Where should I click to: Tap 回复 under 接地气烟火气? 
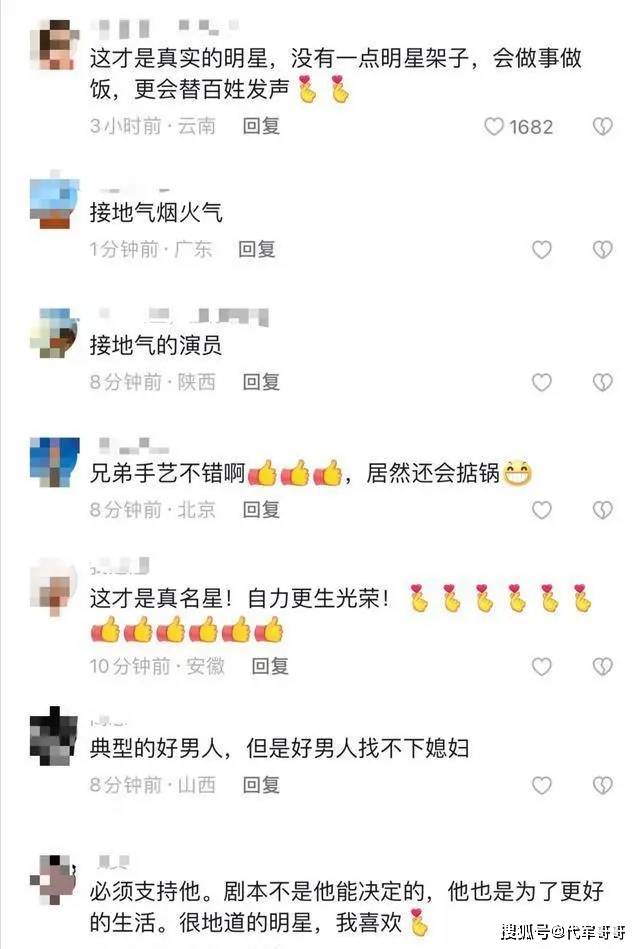[256, 250]
